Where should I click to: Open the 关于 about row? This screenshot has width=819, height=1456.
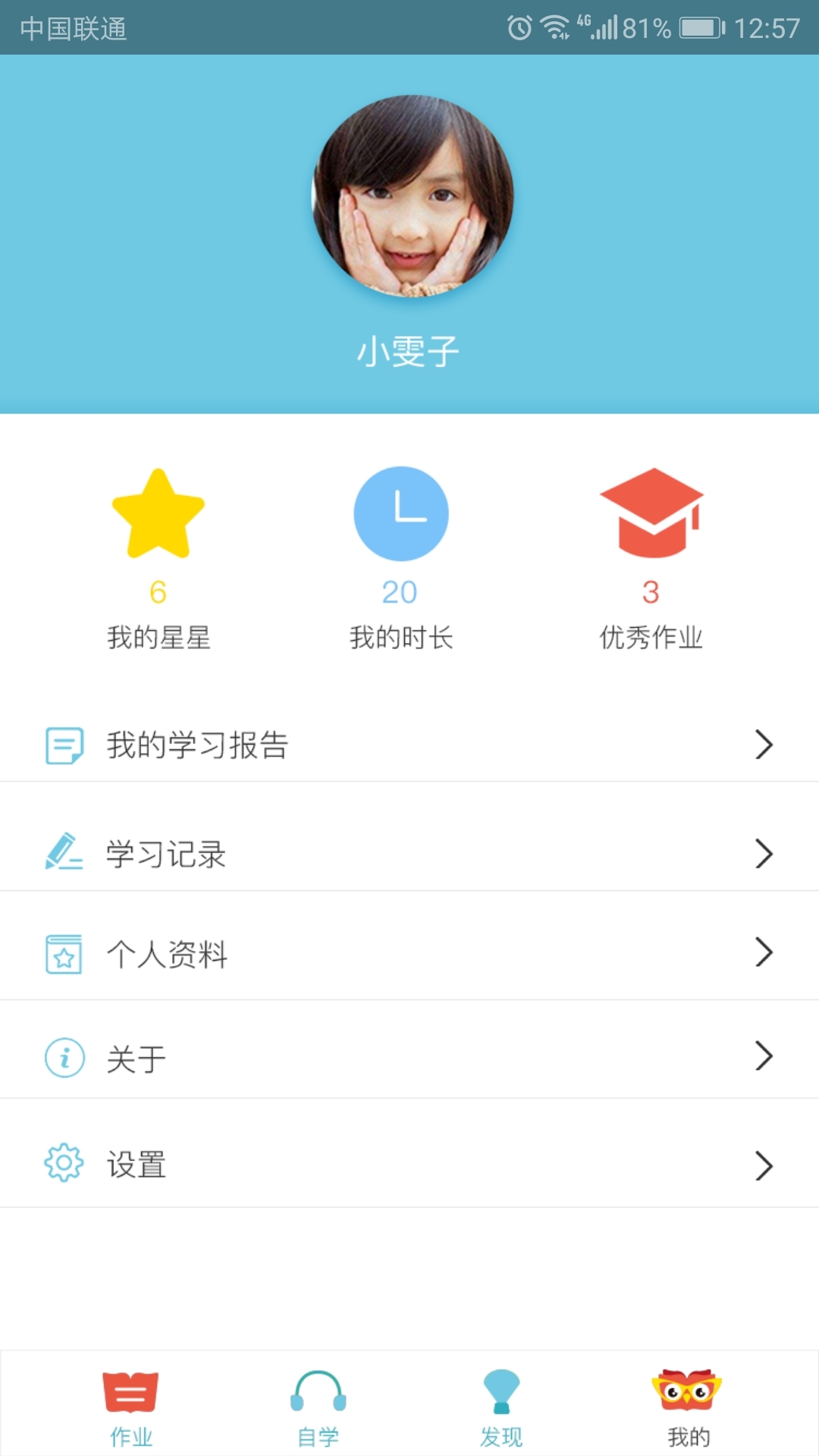(x=409, y=1057)
